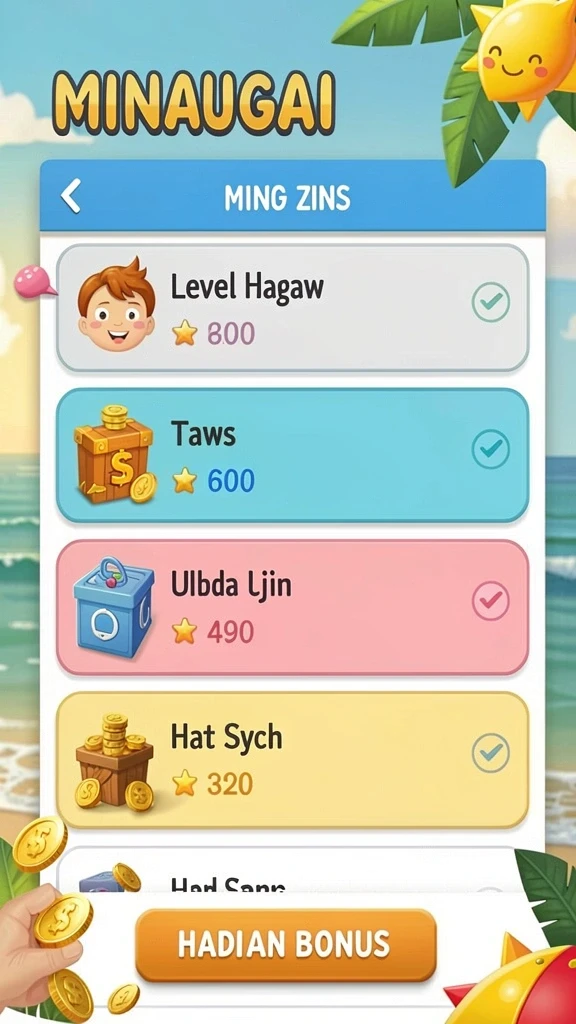
Task: Open the Taws reward row
Action: click(x=293, y=455)
